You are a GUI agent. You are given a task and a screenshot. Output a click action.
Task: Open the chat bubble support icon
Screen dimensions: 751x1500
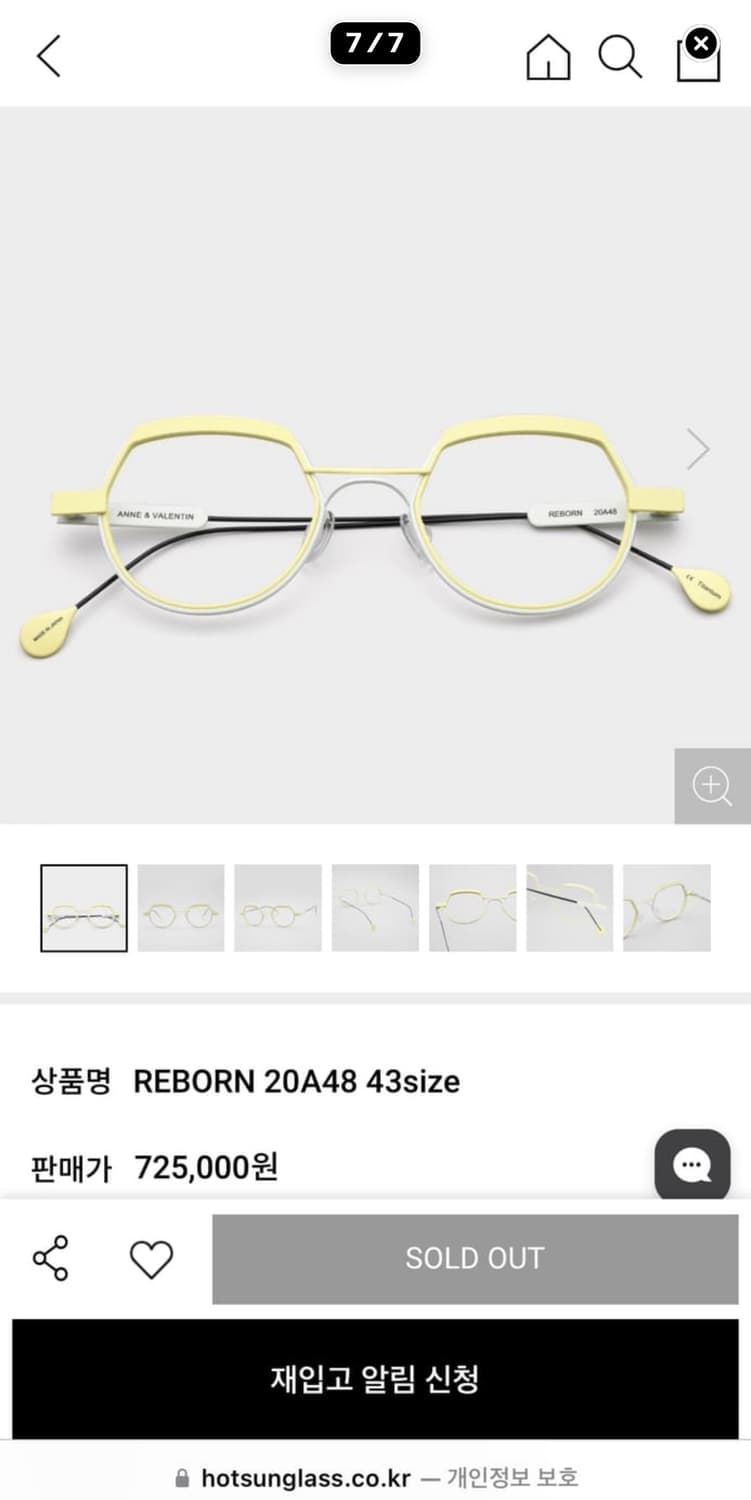pyautogui.click(x=692, y=1164)
